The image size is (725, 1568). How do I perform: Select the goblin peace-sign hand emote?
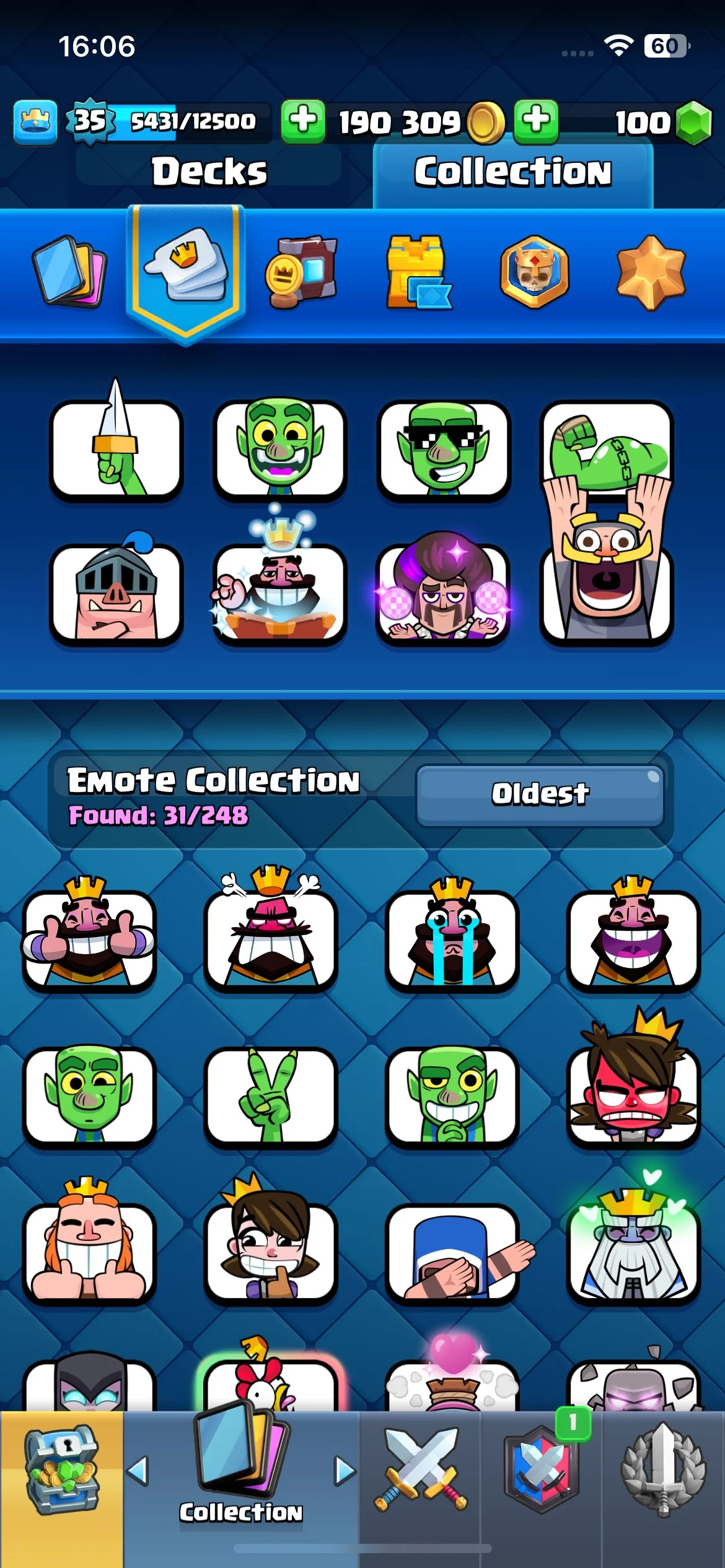point(271,1095)
